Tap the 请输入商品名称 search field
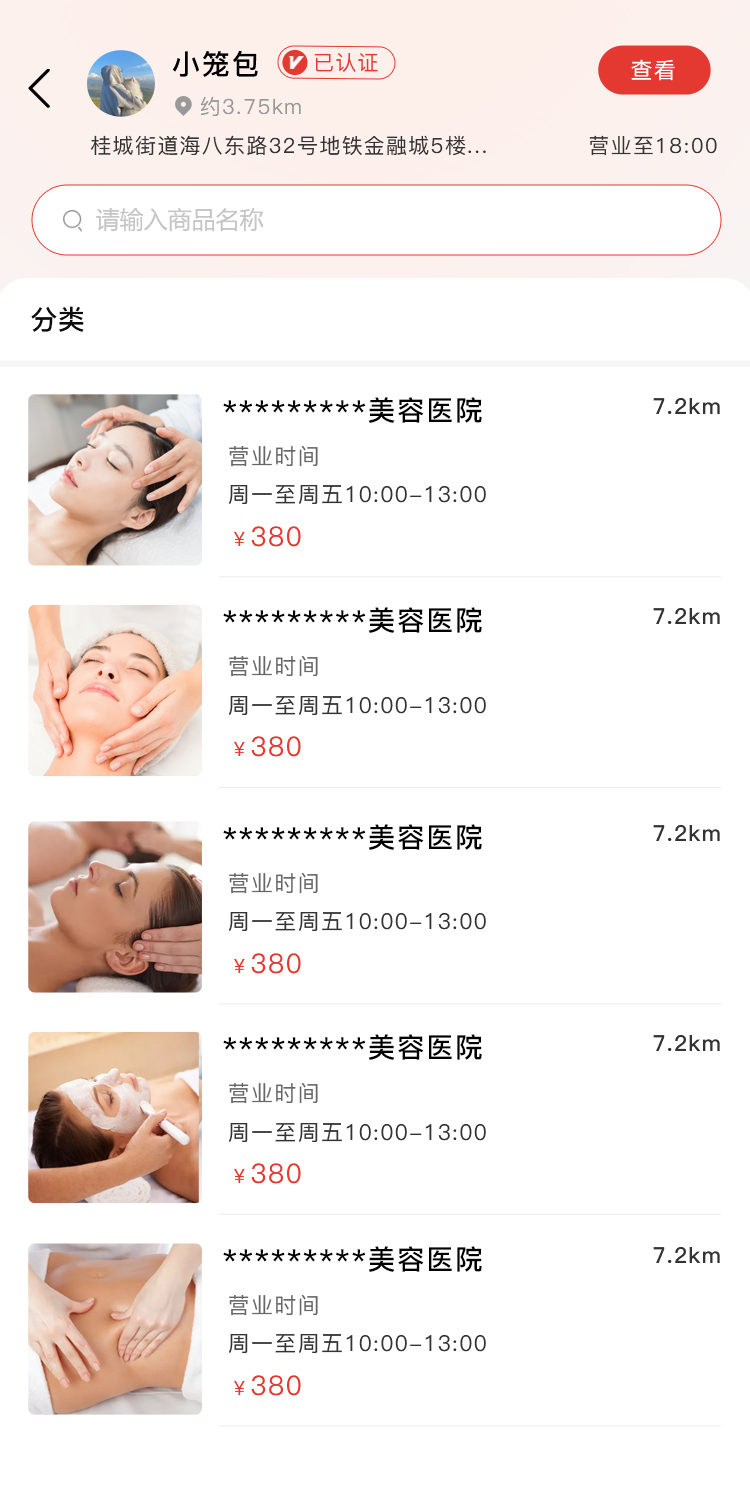This screenshot has width=750, height=1500. 376,220
